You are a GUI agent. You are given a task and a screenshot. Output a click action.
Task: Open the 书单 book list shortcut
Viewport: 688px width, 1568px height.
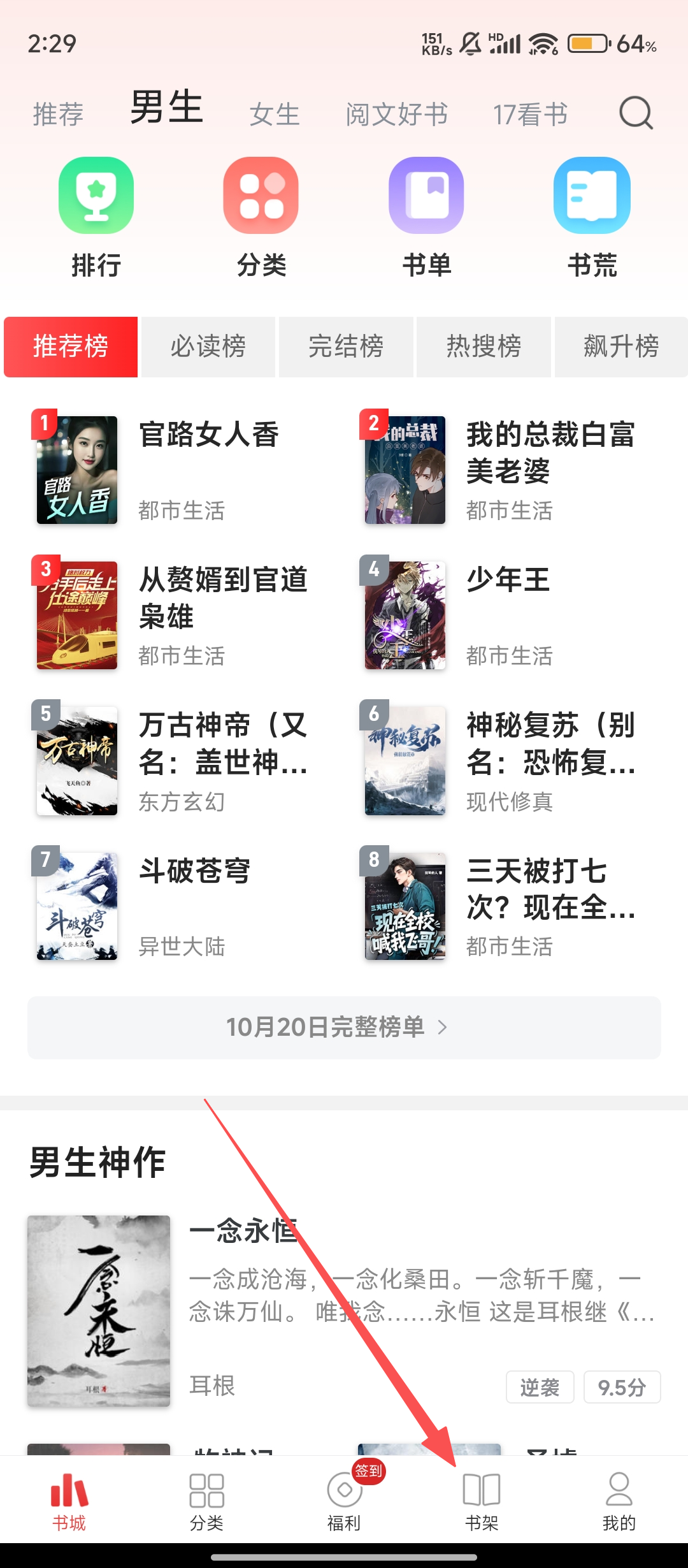[x=426, y=217]
